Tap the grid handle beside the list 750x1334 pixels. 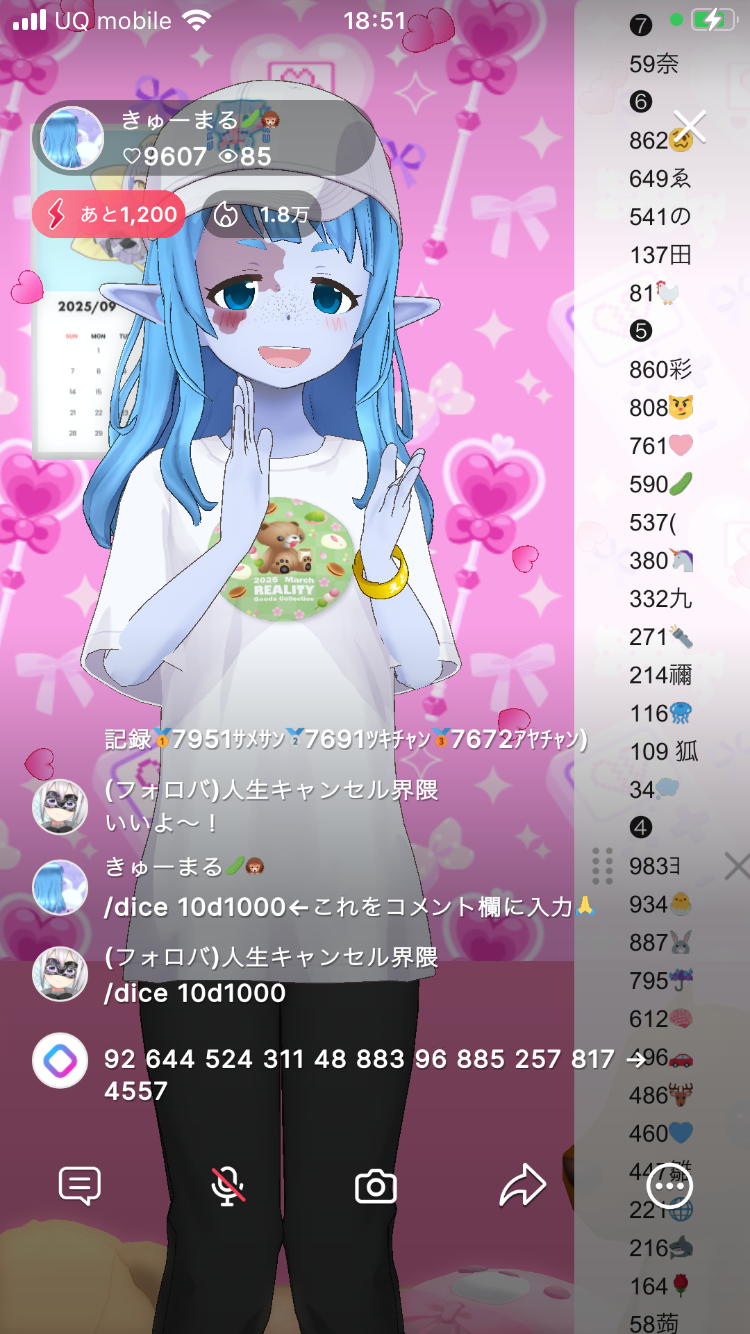pos(602,866)
